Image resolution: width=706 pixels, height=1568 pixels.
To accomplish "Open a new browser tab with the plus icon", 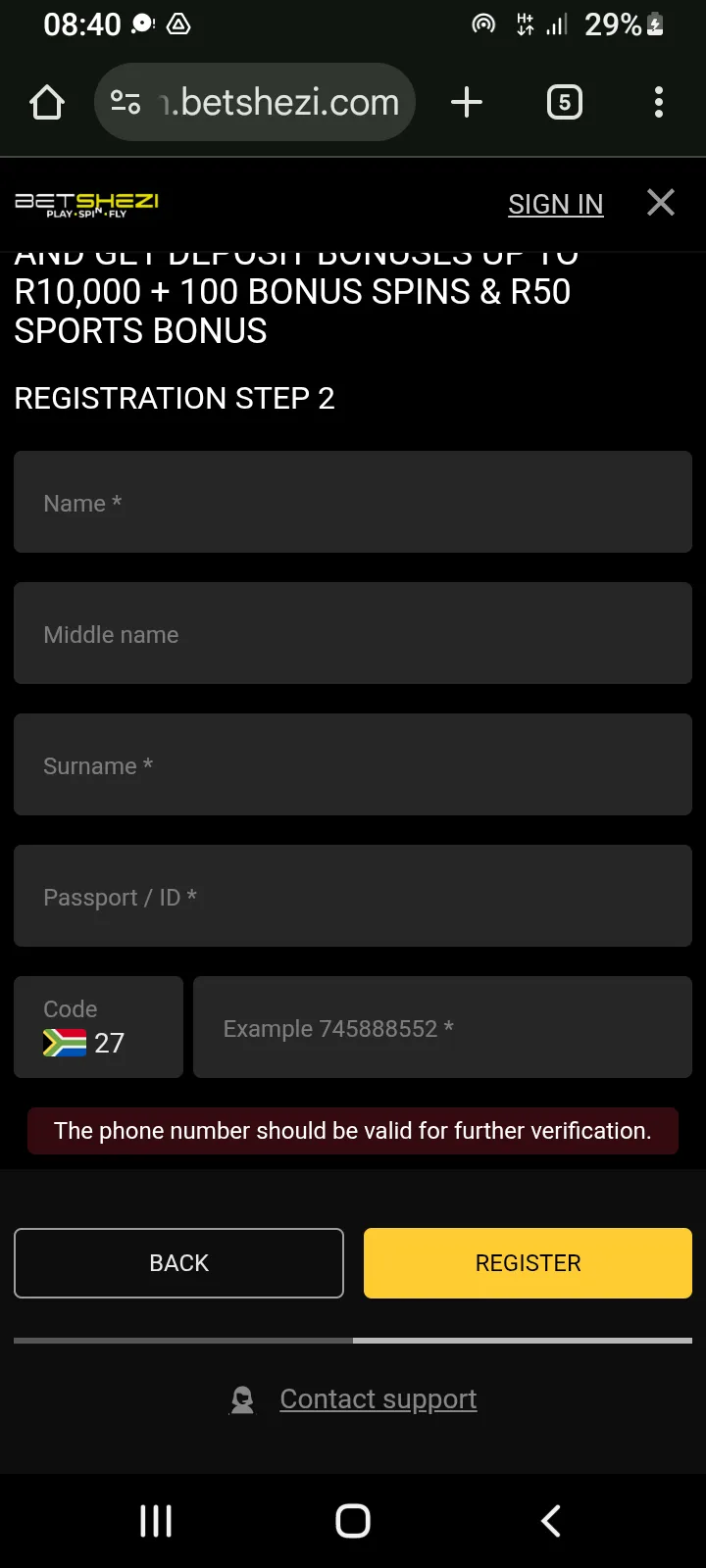I will 467,101.
